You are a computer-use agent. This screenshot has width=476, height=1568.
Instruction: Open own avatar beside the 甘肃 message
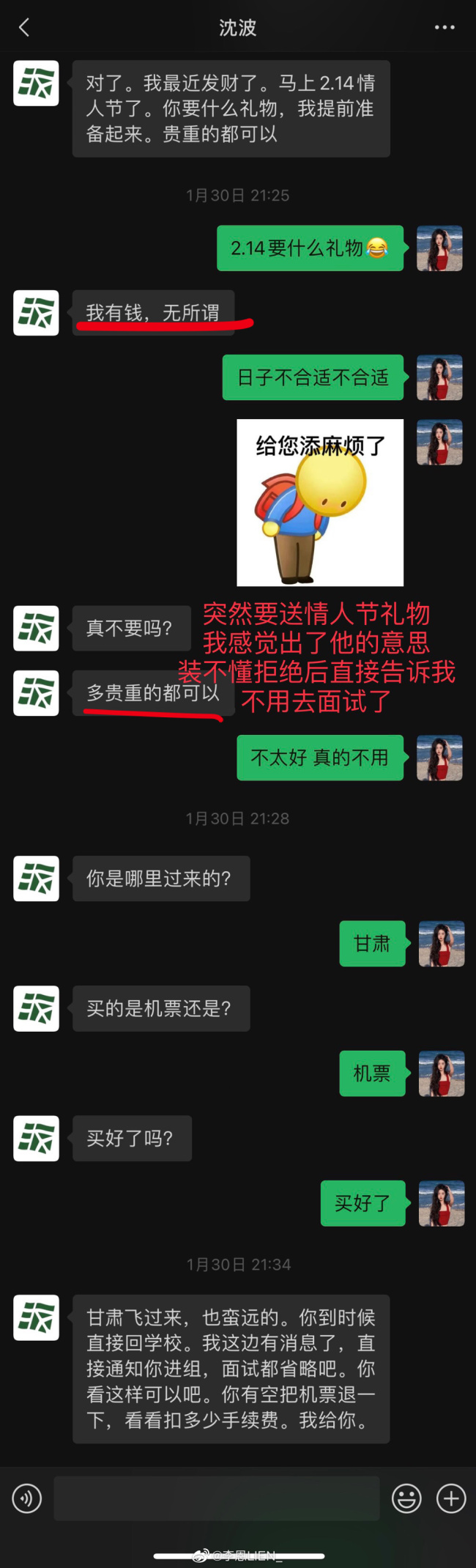point(441,944)
